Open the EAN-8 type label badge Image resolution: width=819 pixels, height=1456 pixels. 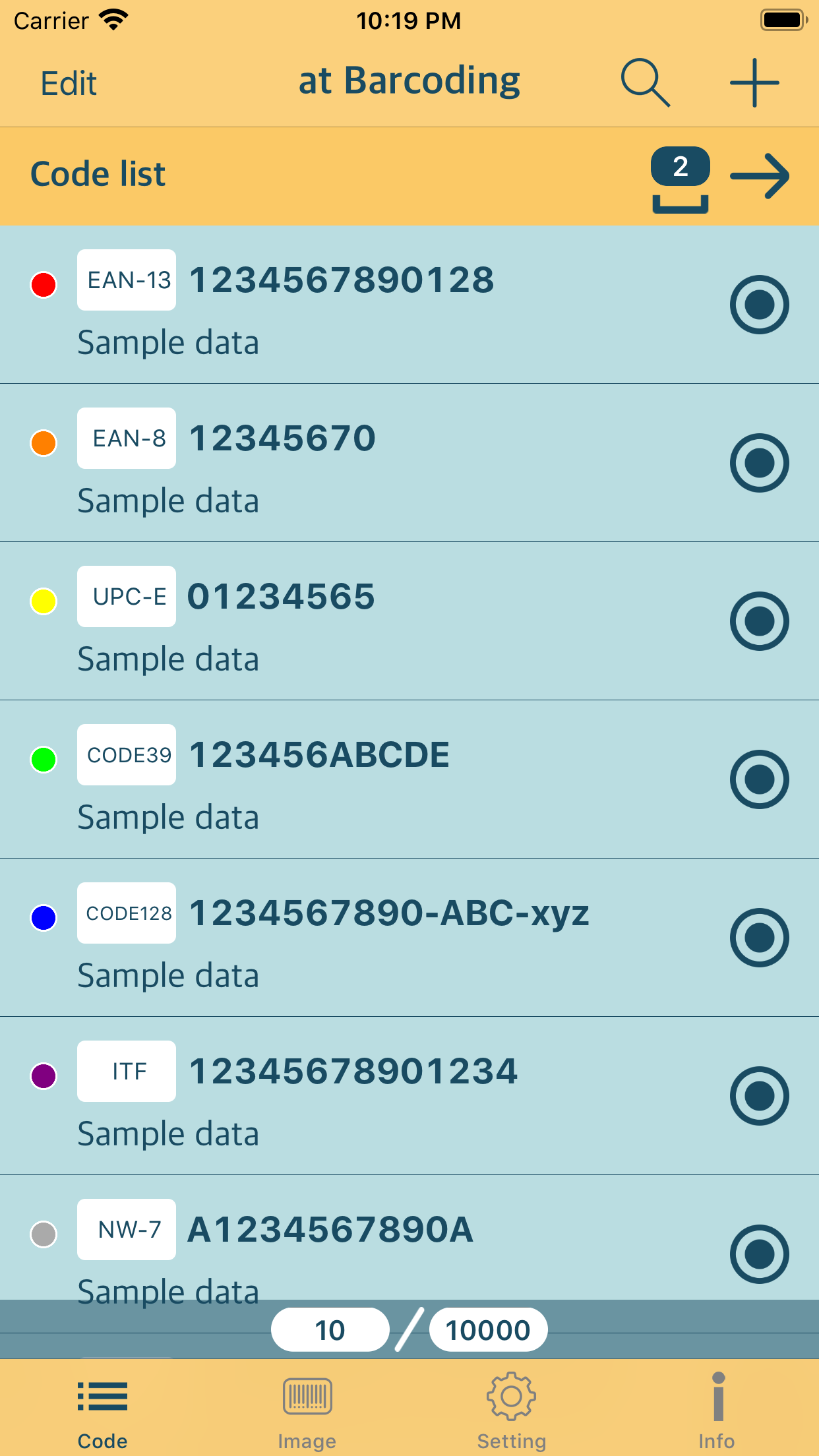[x=126, y=438]
